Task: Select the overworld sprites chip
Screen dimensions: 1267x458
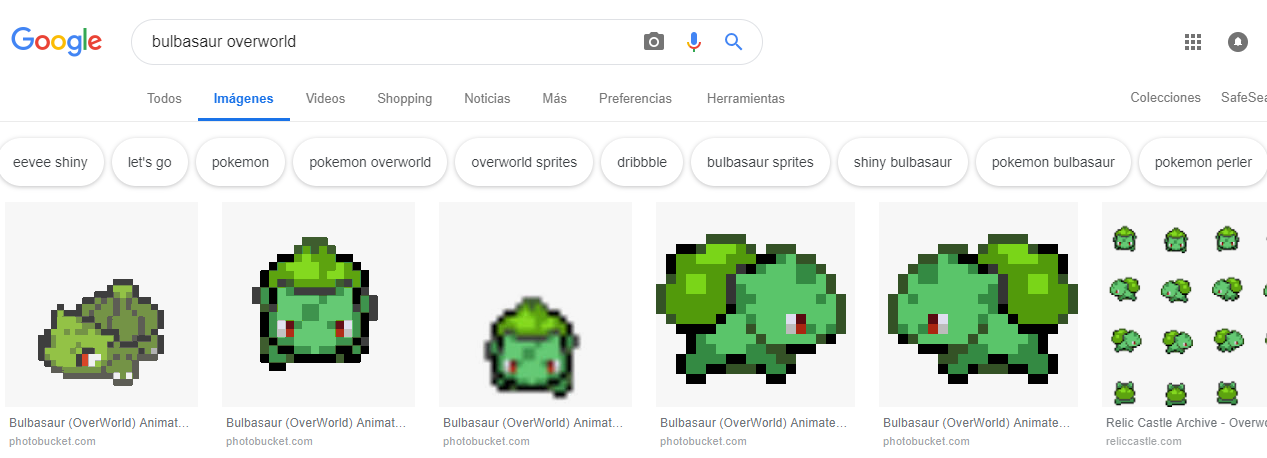Action: tap(524, 162)
